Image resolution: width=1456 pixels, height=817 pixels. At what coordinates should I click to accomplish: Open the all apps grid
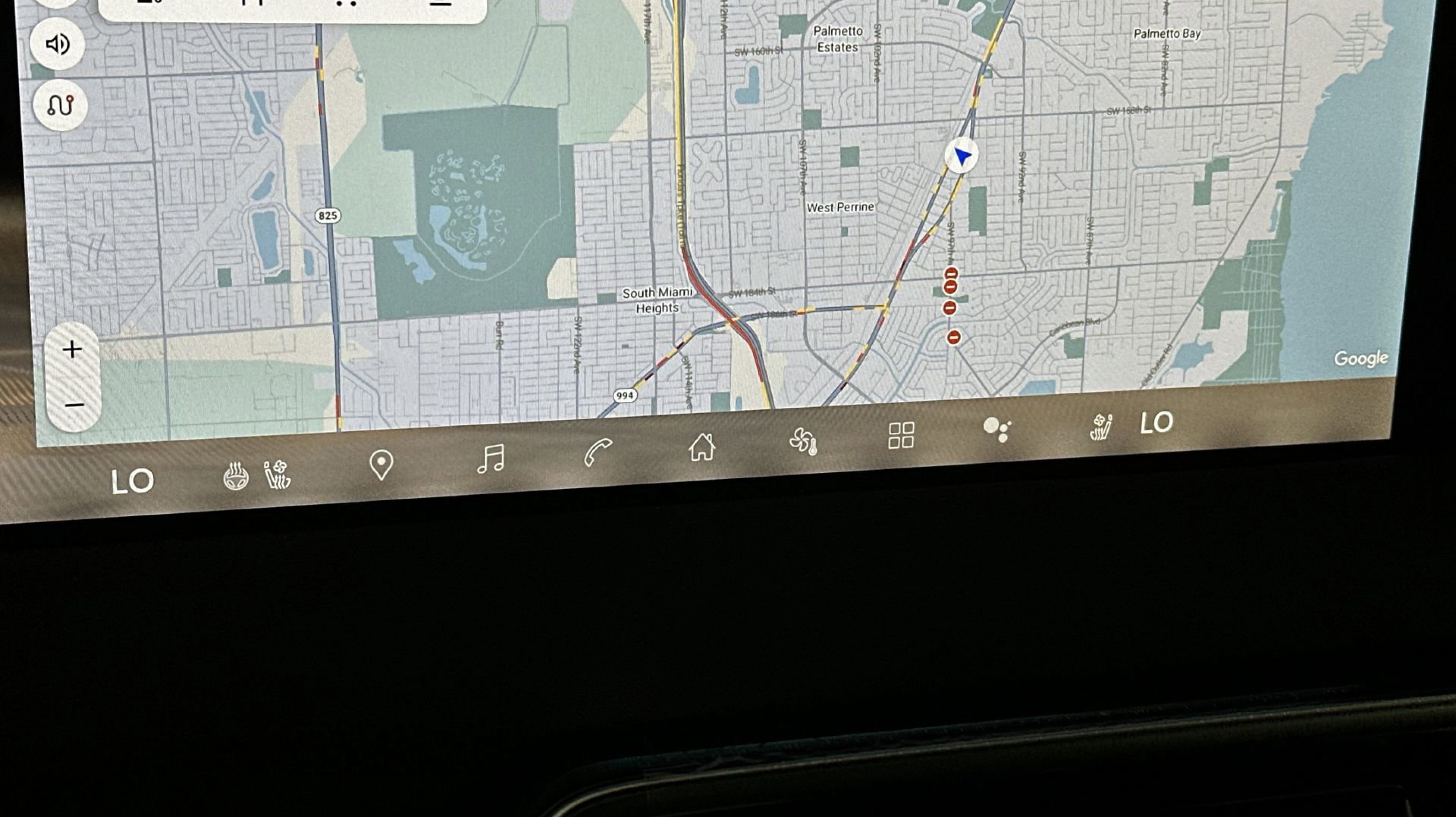pyautogui.click(x=901, y=436)
